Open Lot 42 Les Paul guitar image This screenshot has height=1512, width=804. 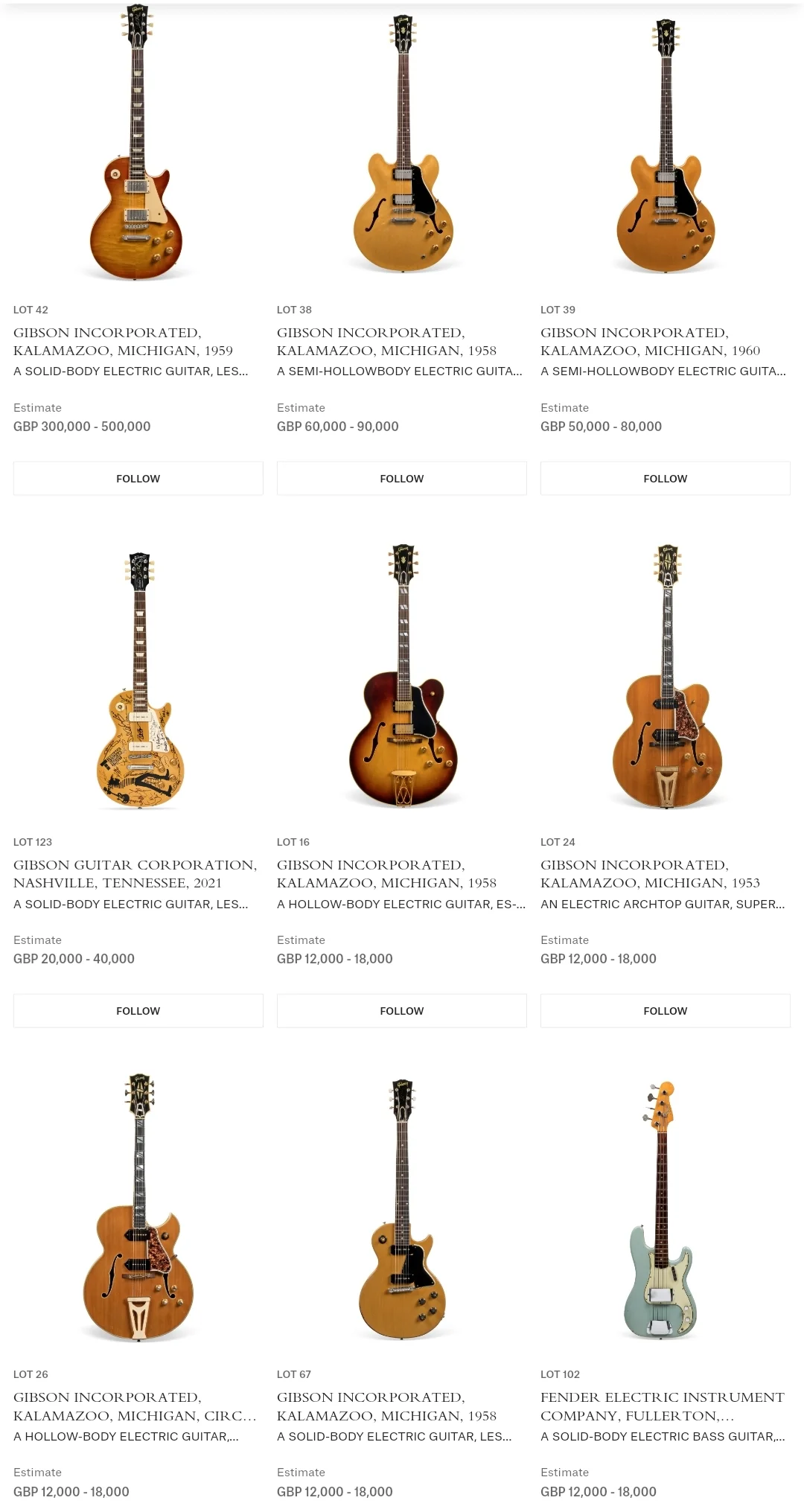click(138, 149)
